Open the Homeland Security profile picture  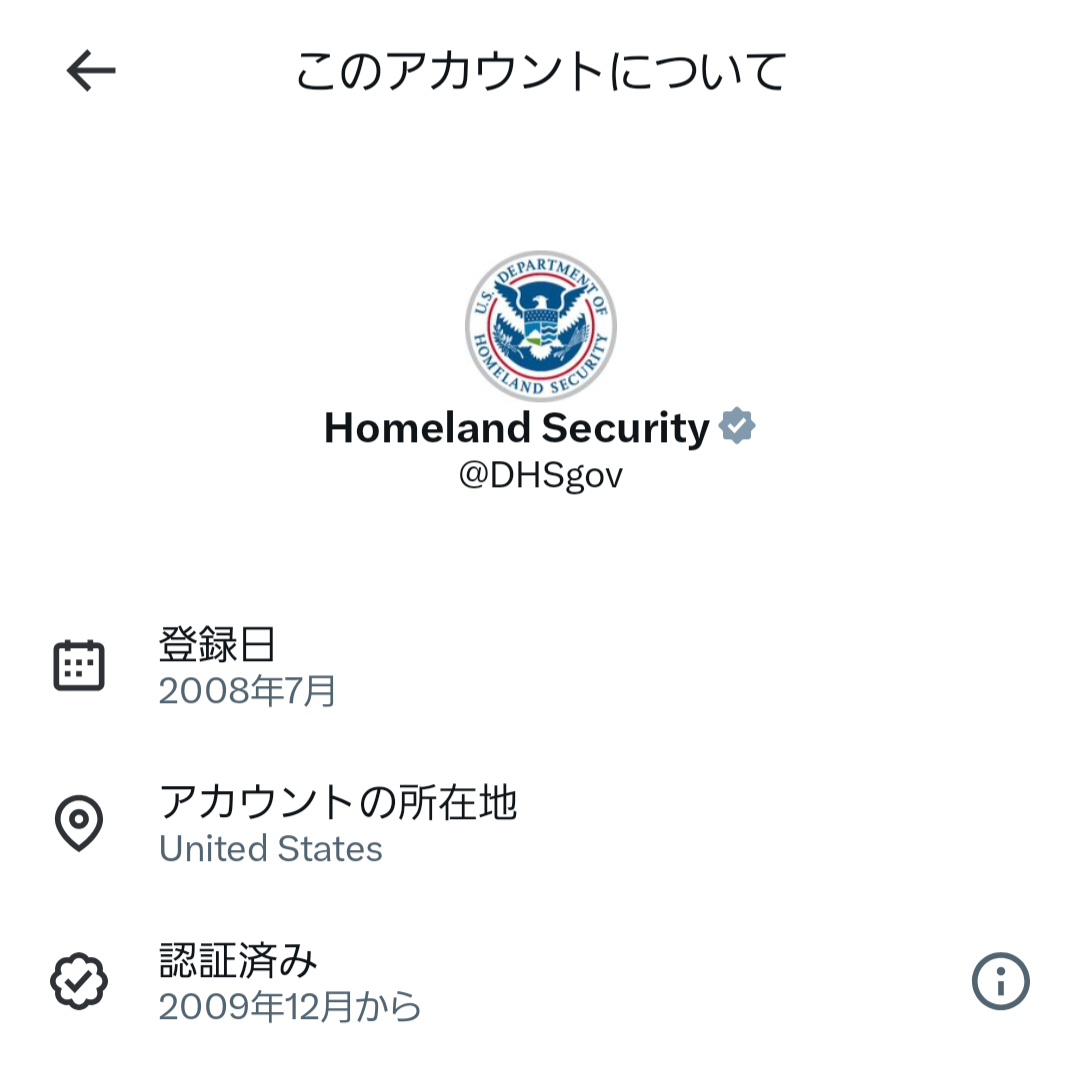(x=540, y=326)
